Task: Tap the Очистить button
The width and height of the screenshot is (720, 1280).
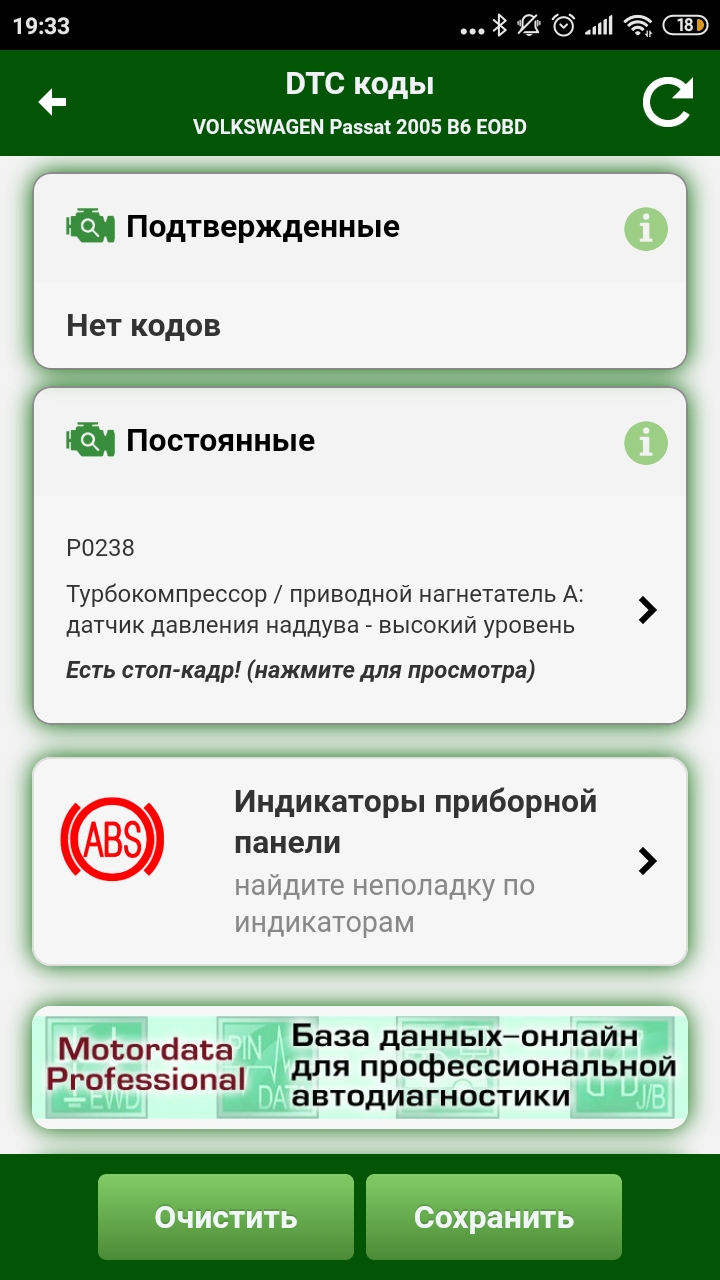Action: (x=226, y=1217)
